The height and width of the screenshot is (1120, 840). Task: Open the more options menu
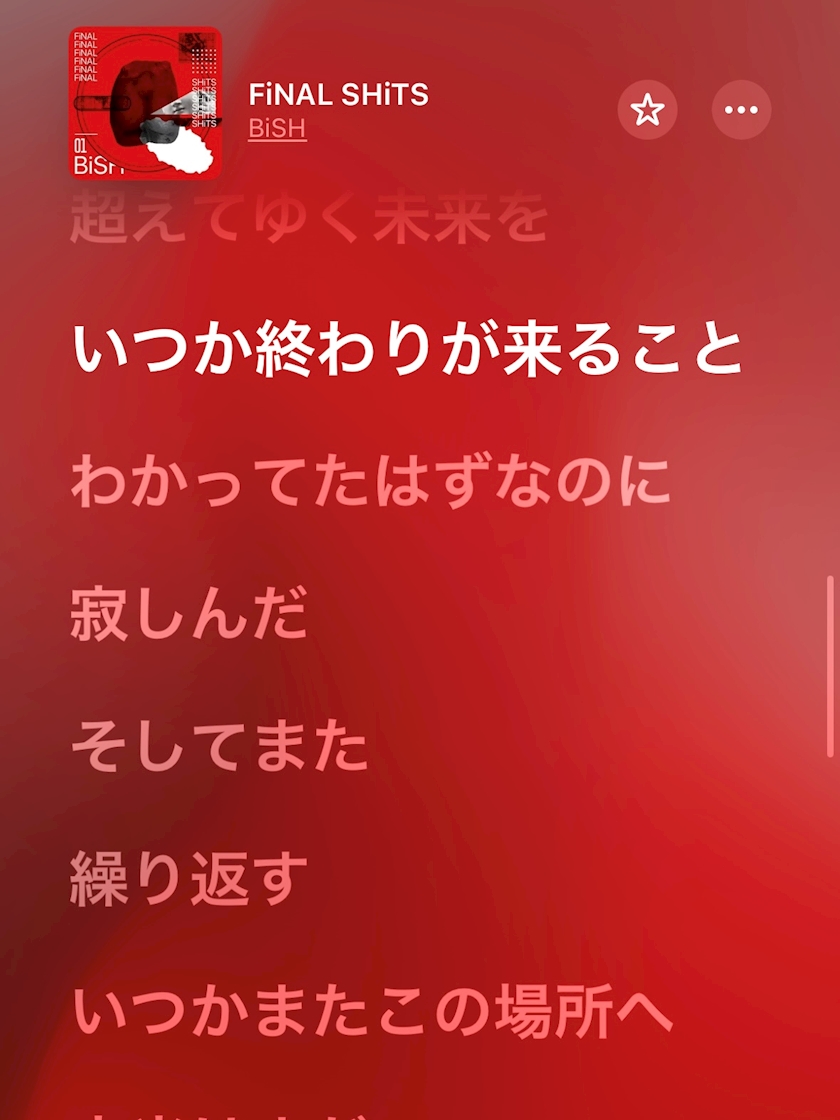pyautogui.click(x=741, y=110)
